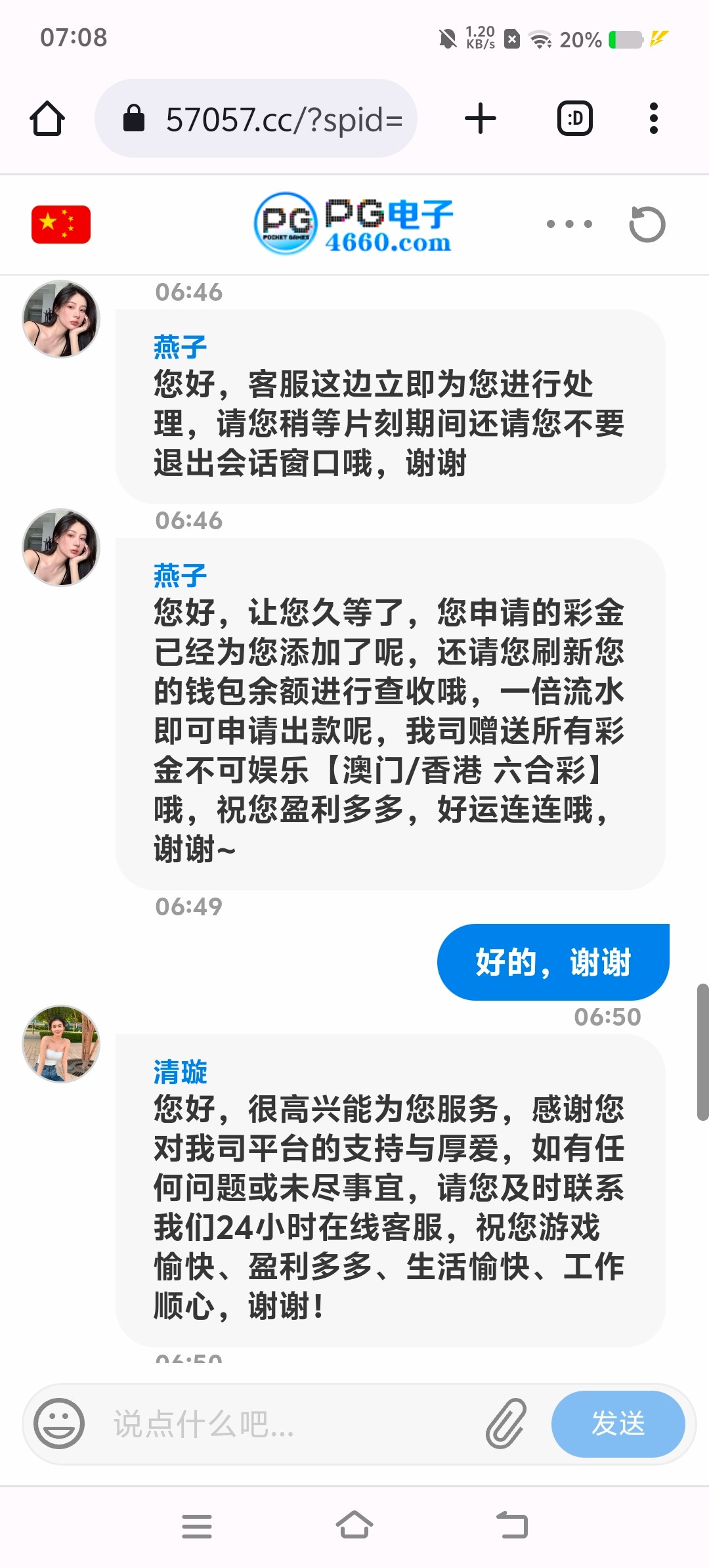Open the browser home page

point(47,119)
